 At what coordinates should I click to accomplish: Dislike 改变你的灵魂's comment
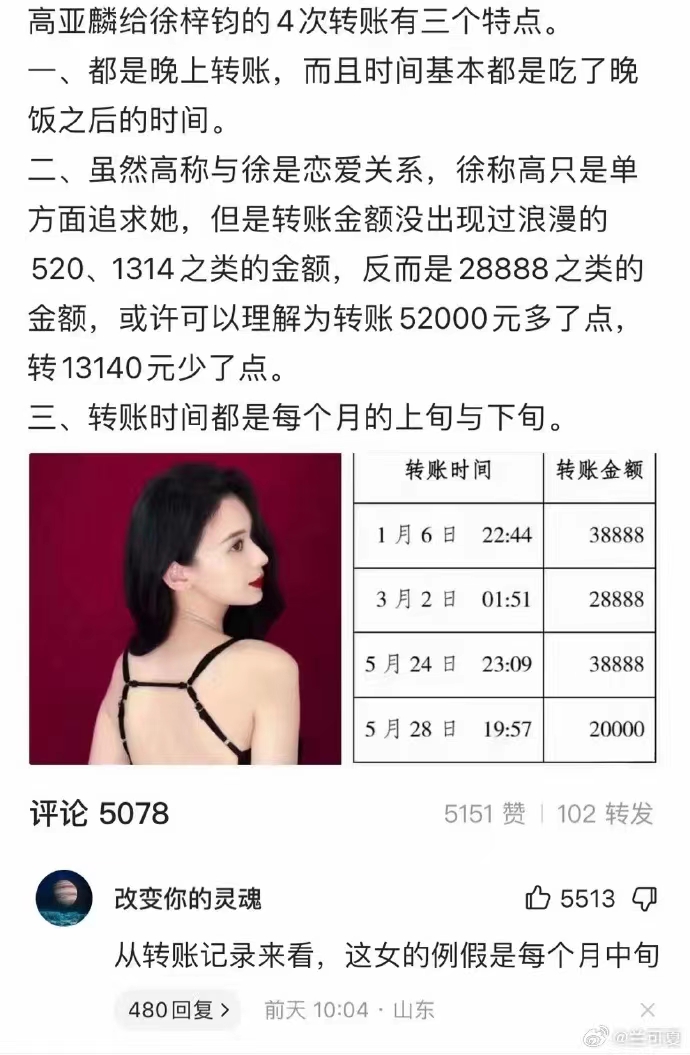click(646, 898)
